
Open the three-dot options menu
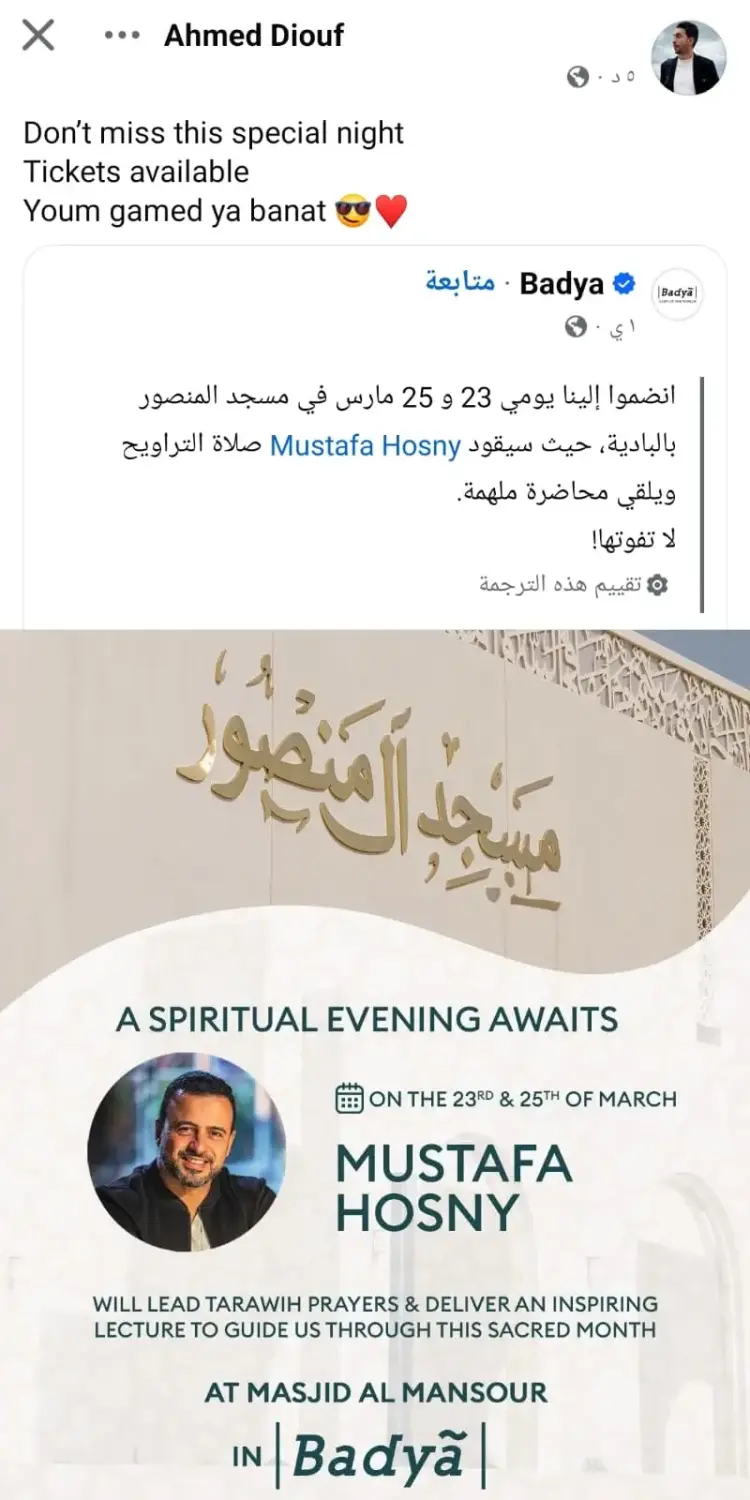click(122, 36)
